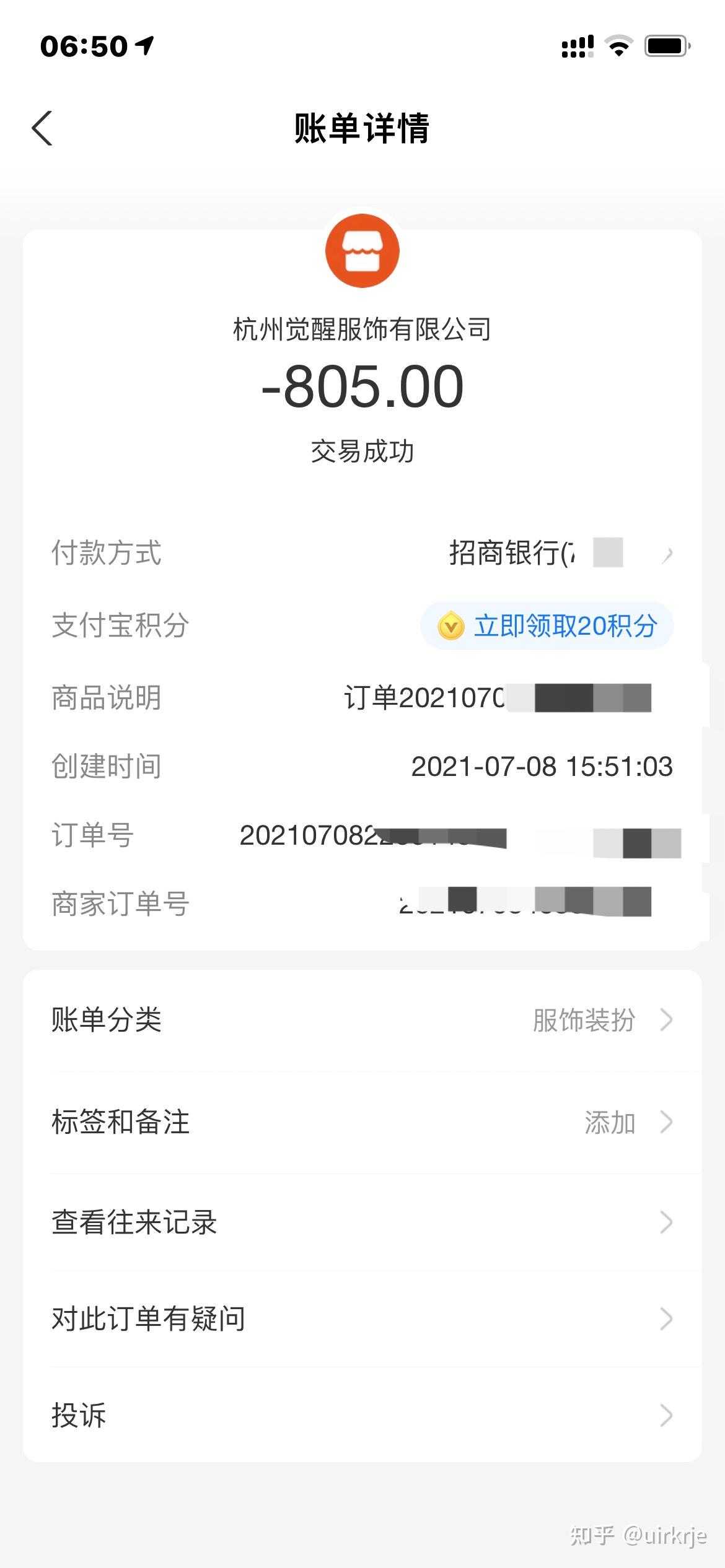Change the 账单分类 category 服饰装扮
The image size is (725, 1568).
pos(362,1021)
